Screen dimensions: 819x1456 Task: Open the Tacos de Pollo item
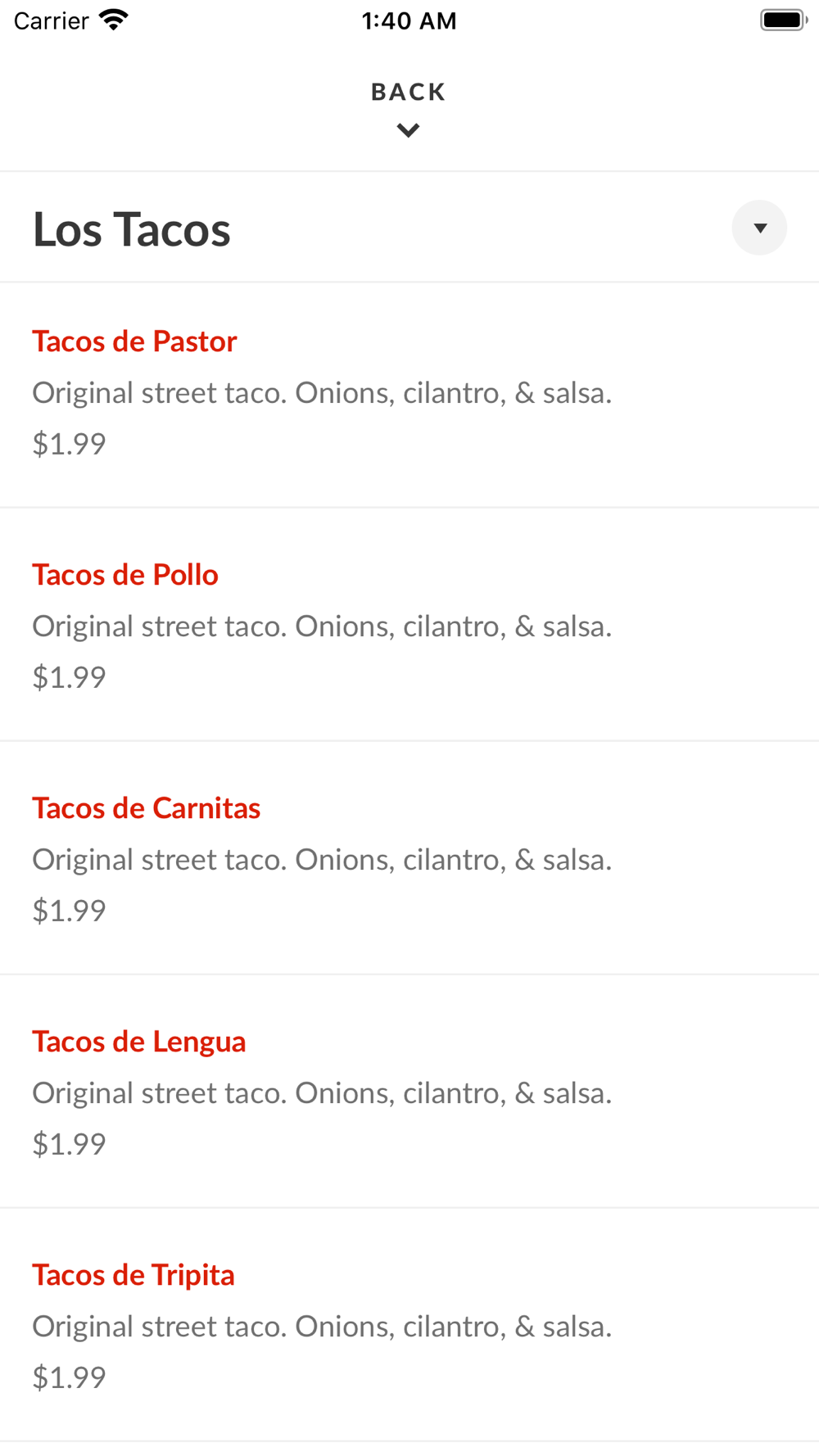(x=125, y=575)
